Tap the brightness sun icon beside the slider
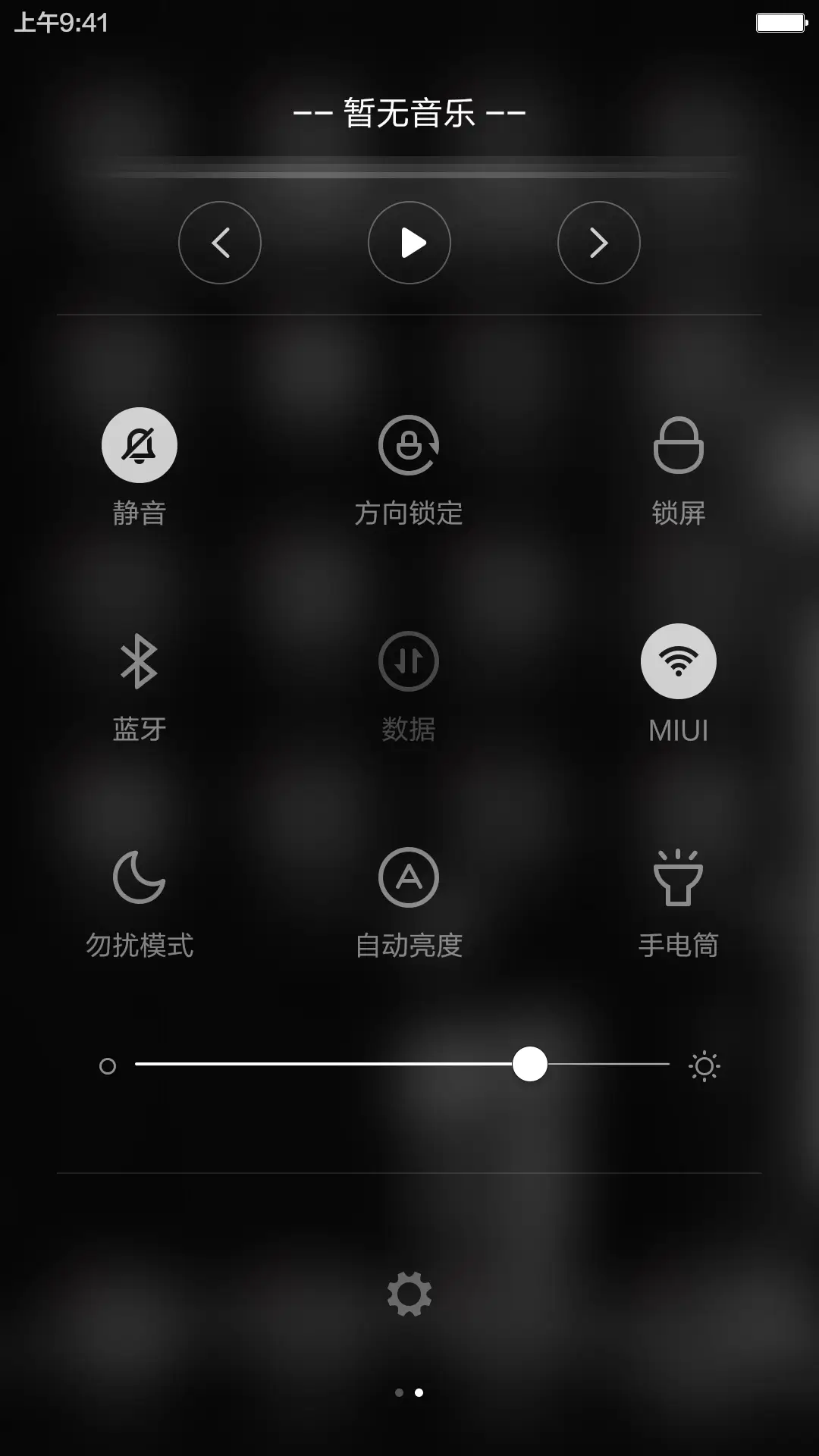 pyautogui.click(x=704, y=1065)
